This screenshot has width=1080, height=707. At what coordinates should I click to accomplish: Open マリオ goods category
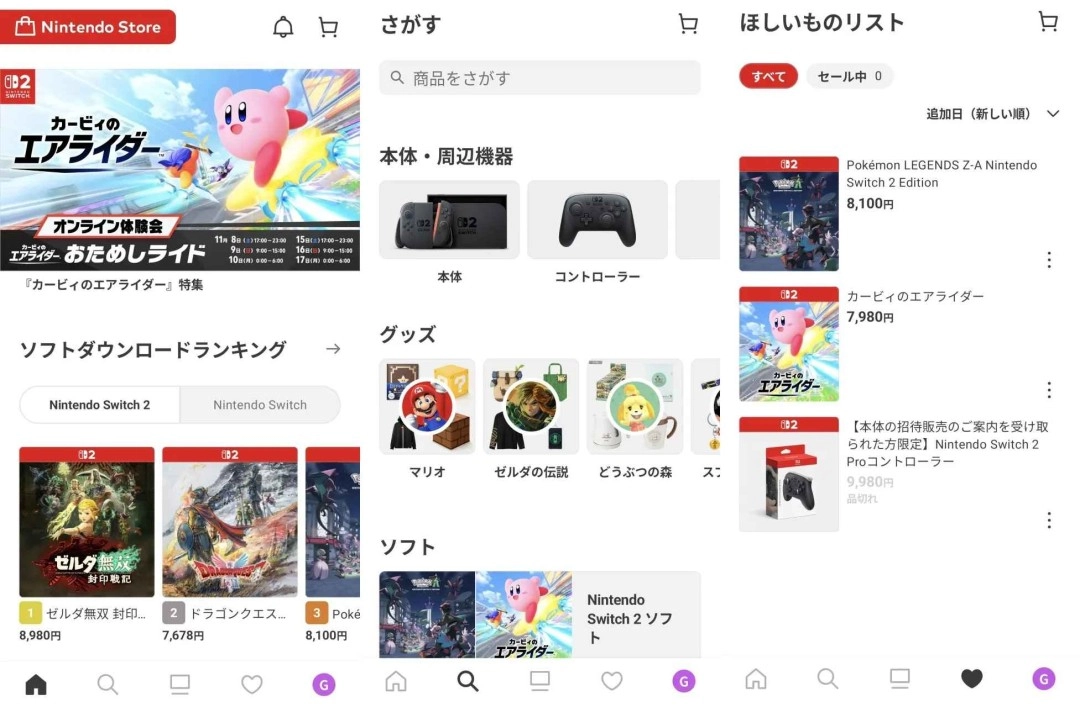coord(427,407)
